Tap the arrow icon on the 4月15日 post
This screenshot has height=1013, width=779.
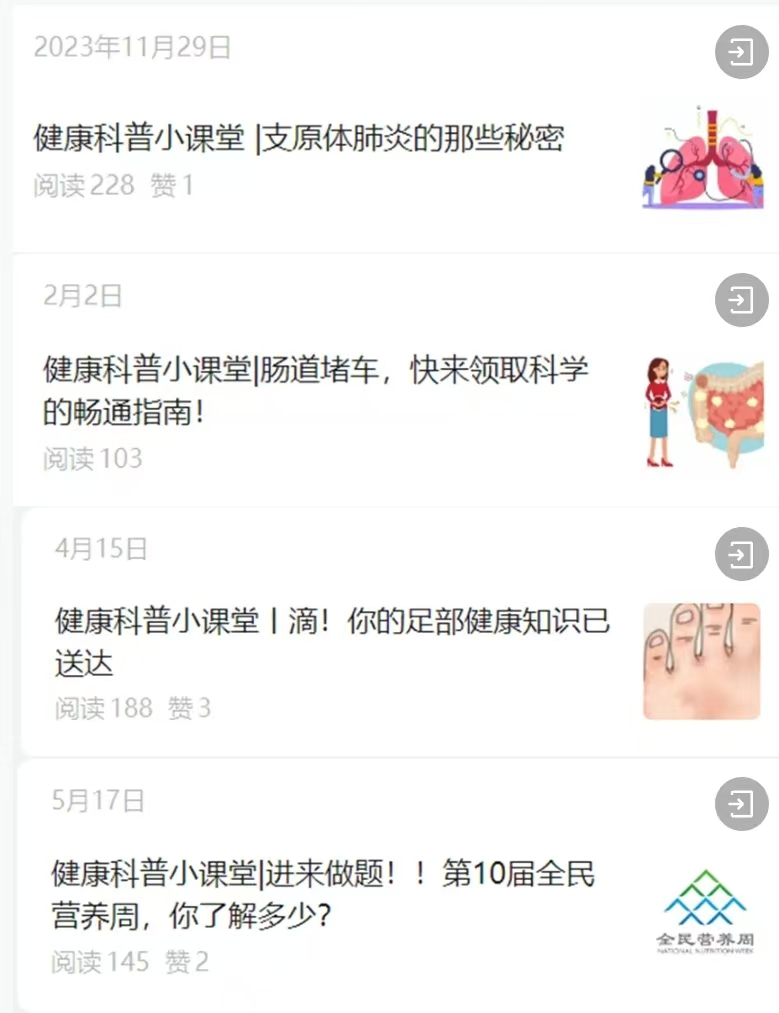[x=741, y=554]
